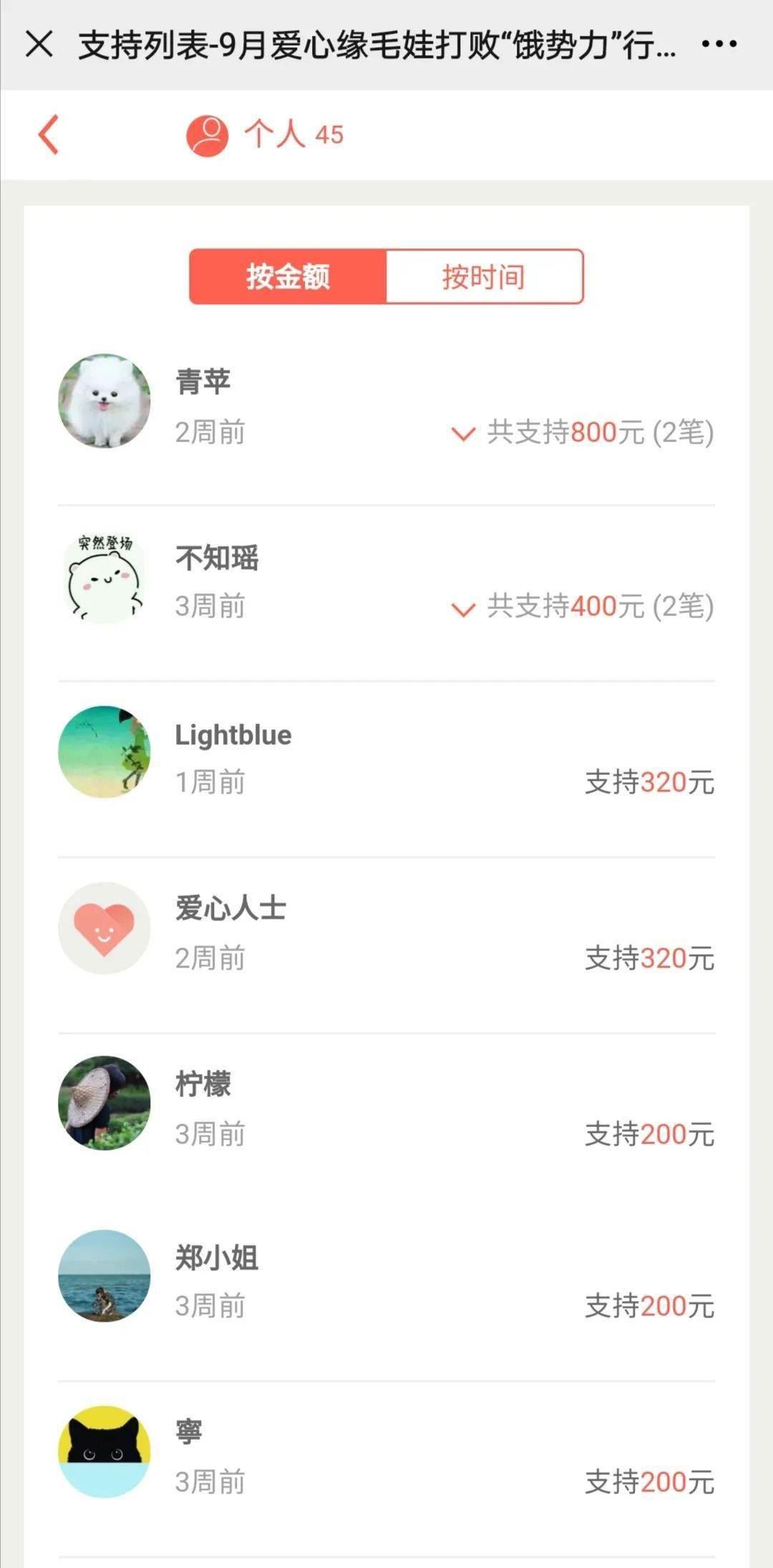
Task: Click Lightblue's profile avatar
Action: (104, 753)
